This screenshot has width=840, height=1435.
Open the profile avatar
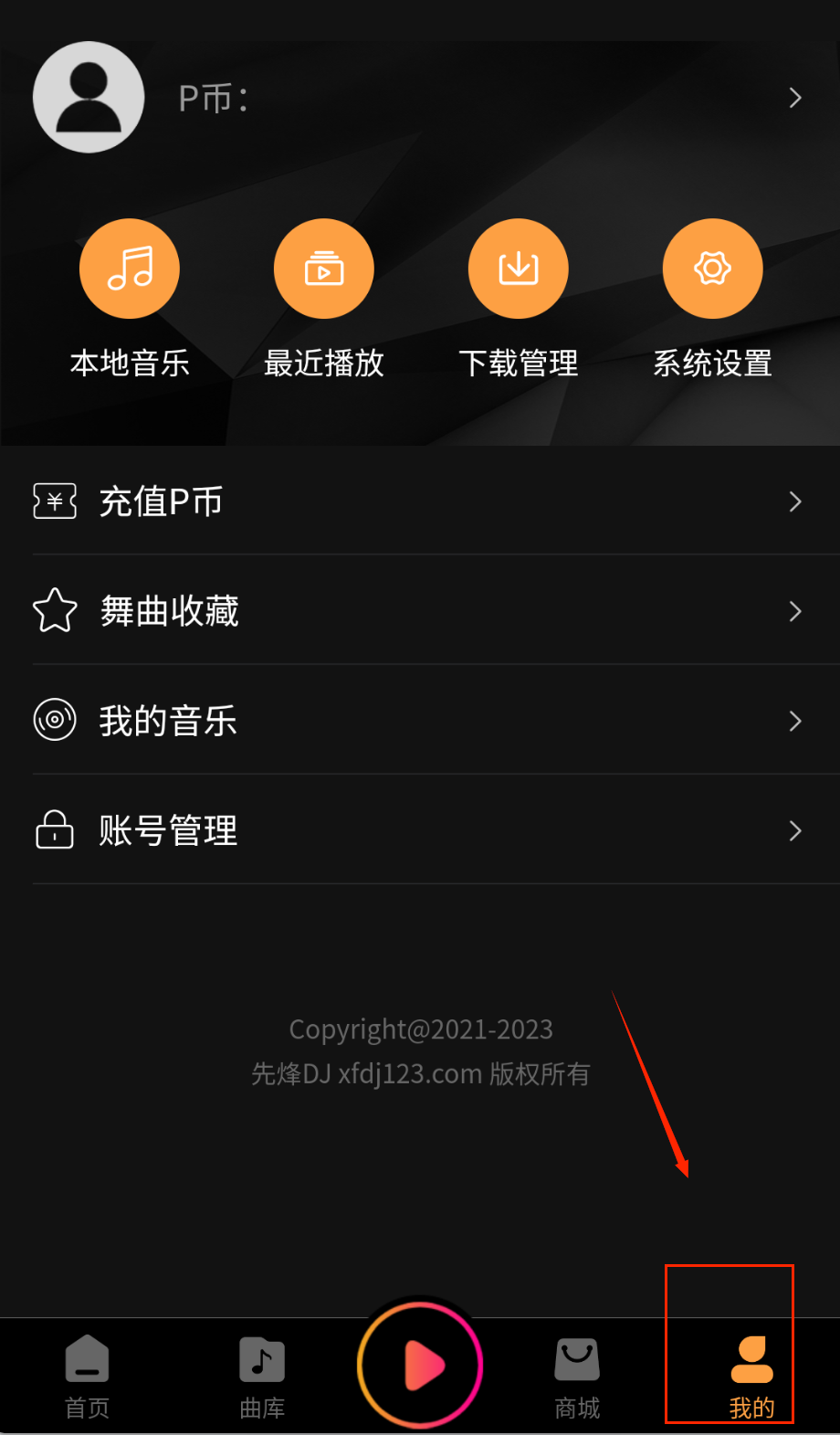[89, 98]
